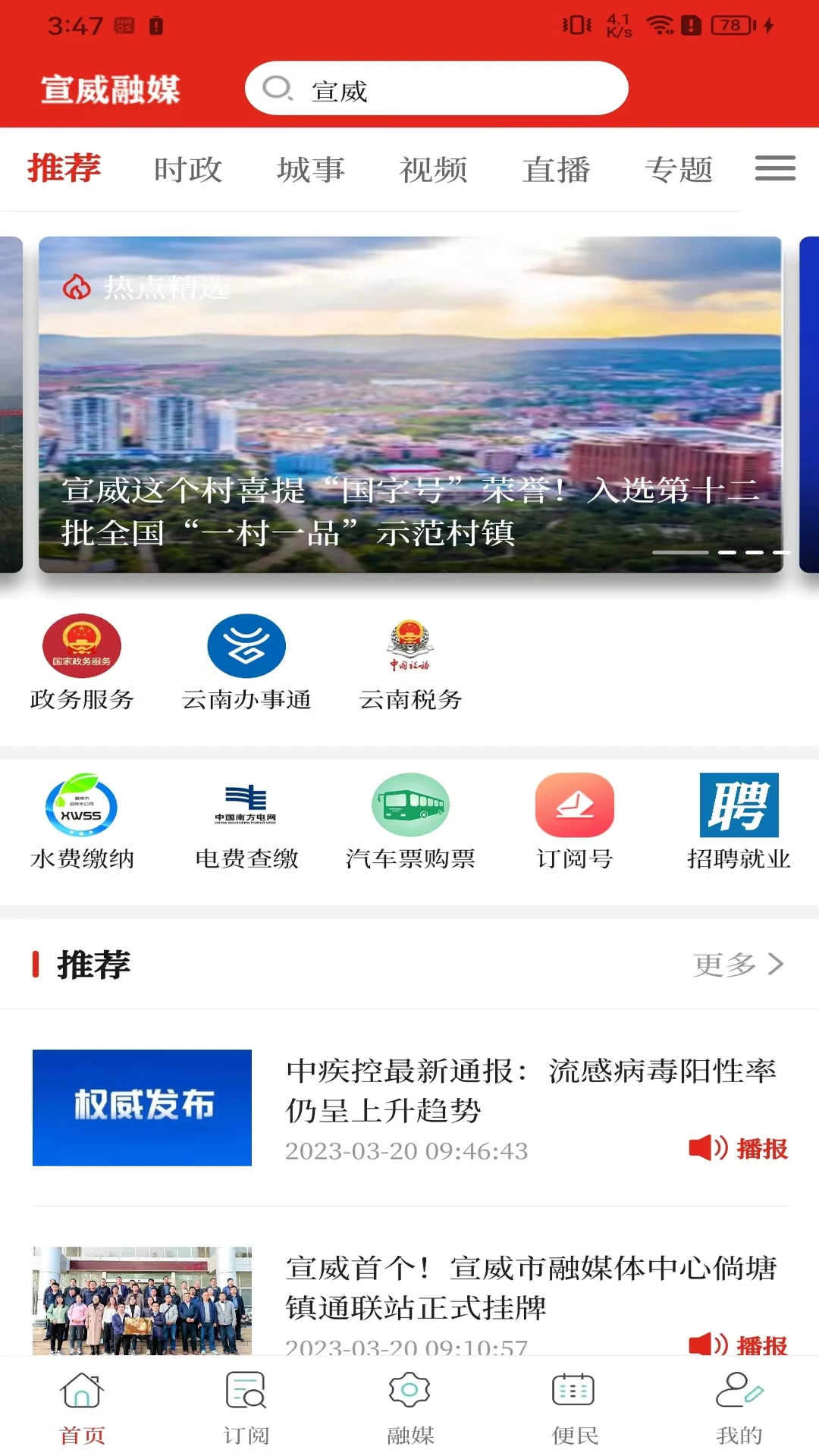Play 播报 audio for the 中疾控 article

coord(738,1148)
